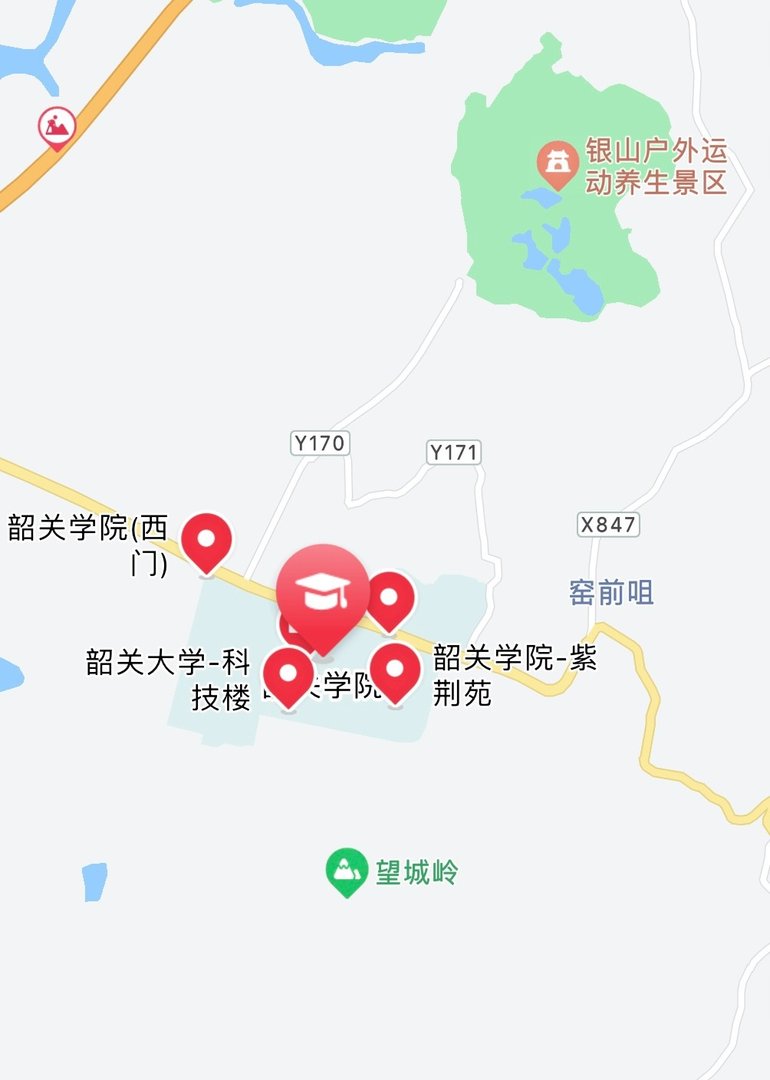Select the green mountain icon at 望城岭
Screen dimensions: 770x1080
click(345, 866)
